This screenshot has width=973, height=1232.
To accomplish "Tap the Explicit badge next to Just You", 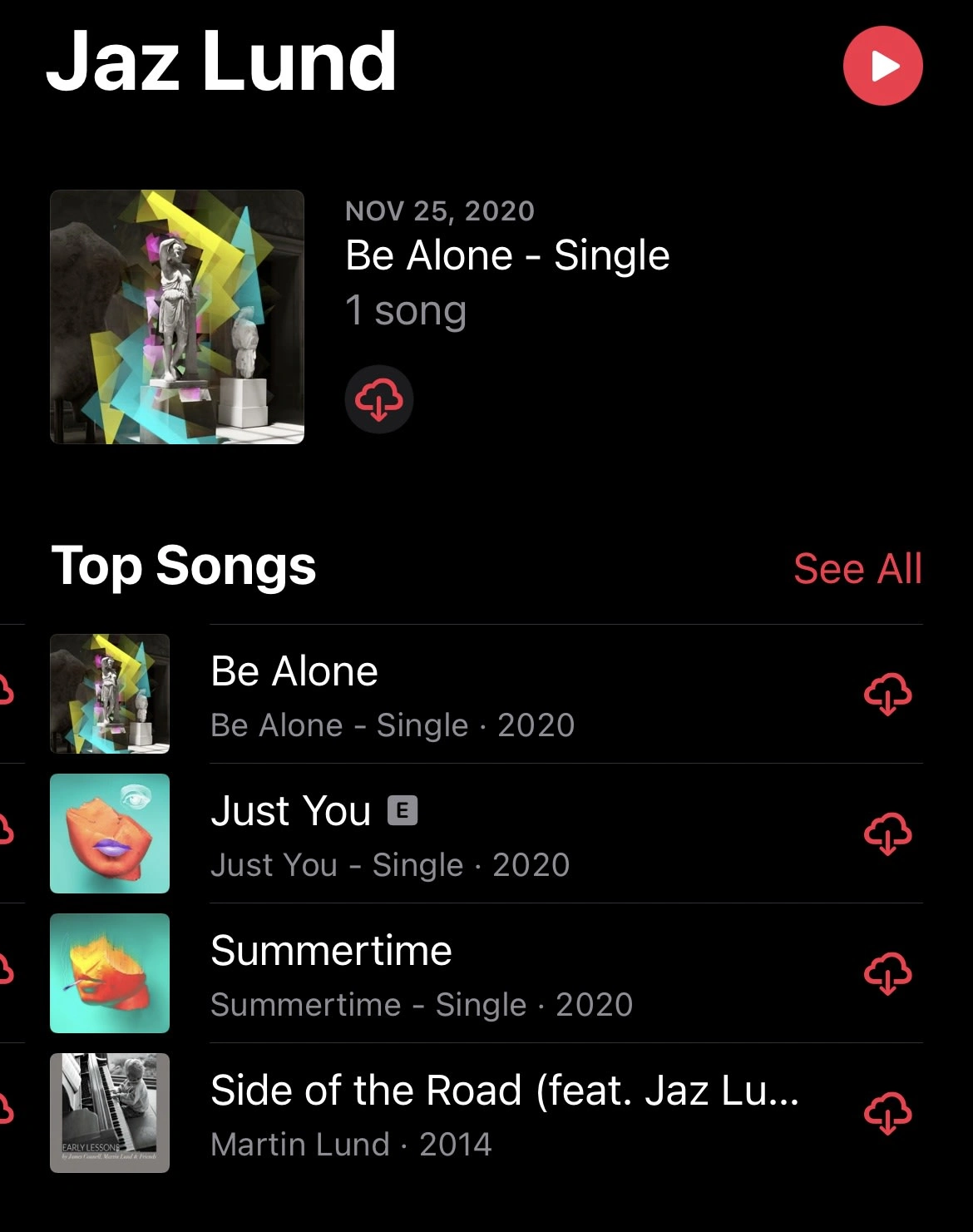I will pos(404,811).
